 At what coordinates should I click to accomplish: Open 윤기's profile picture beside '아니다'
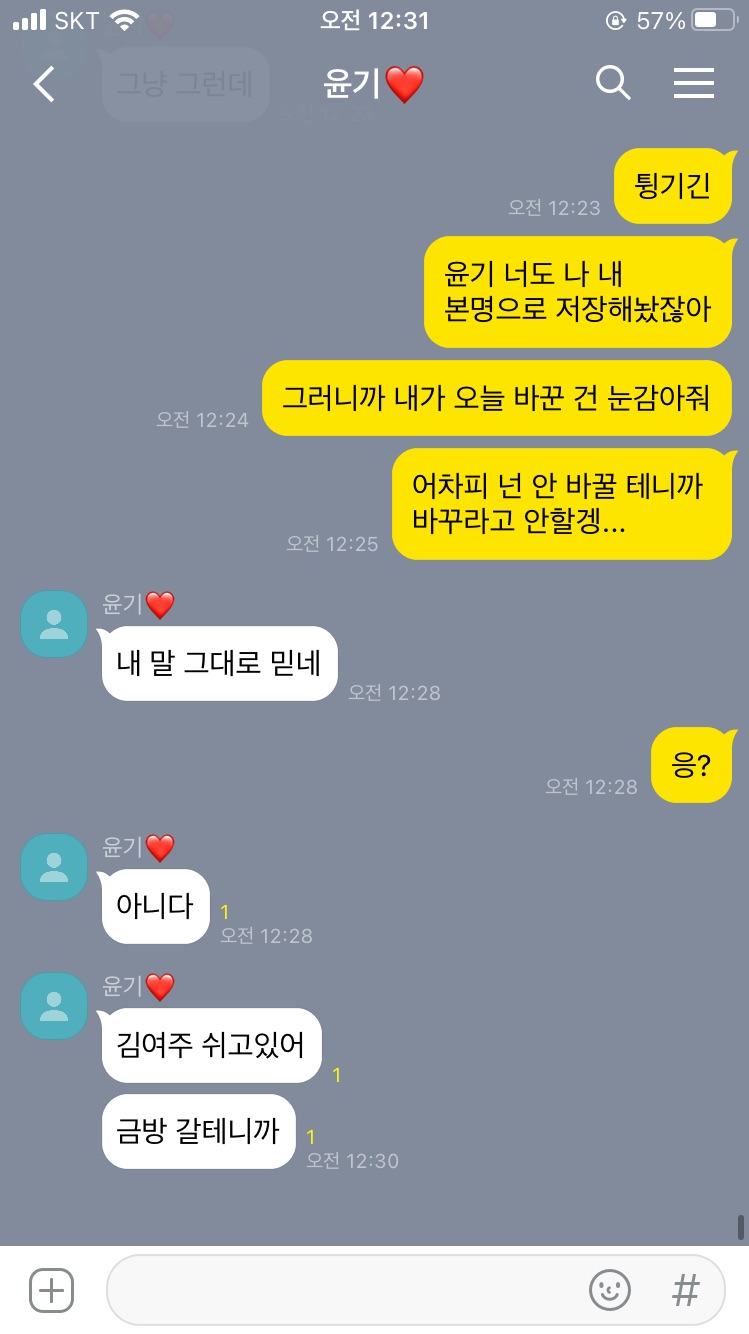point(54,866)
